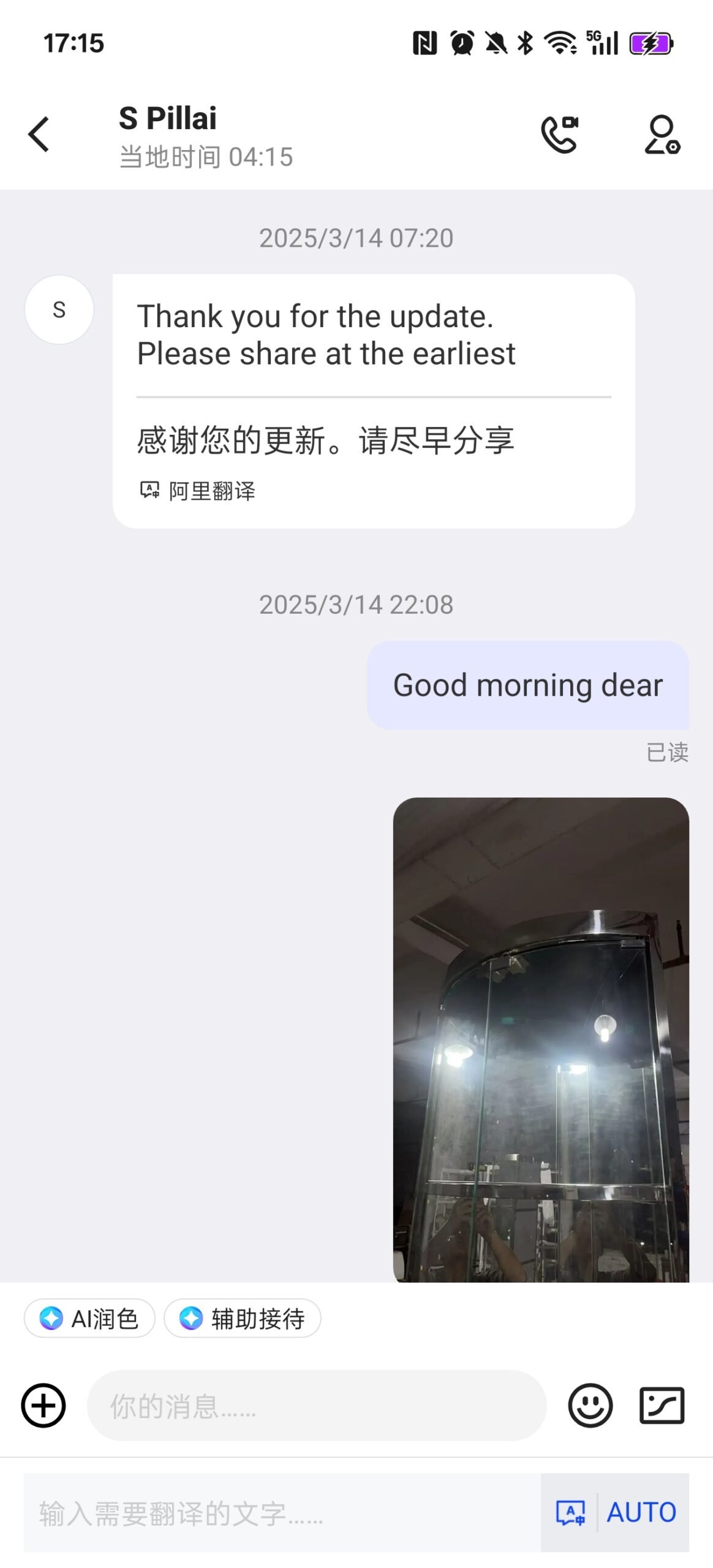Screen dimensions: 713x1568
Task: Open the sent glass booth photo
Action: point(541,1038)
